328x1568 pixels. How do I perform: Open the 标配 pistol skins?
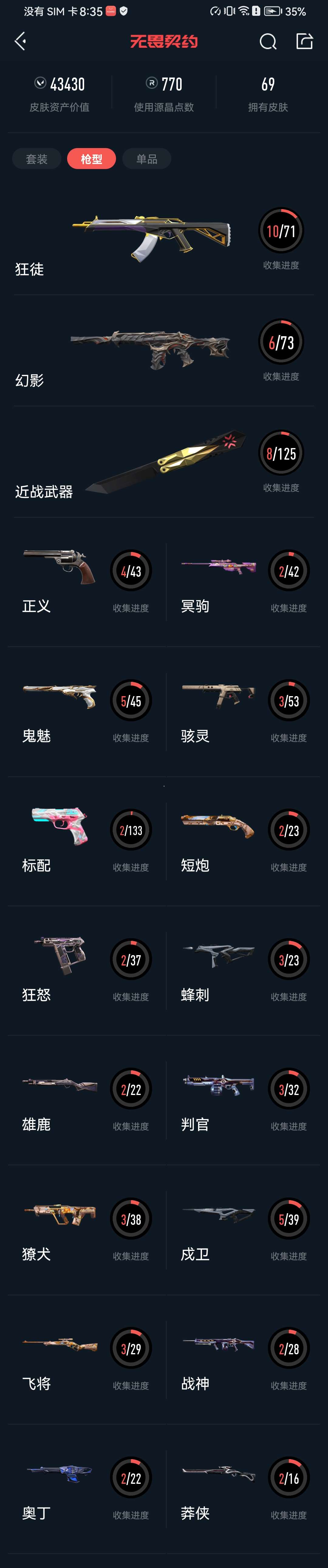point(85,841)
